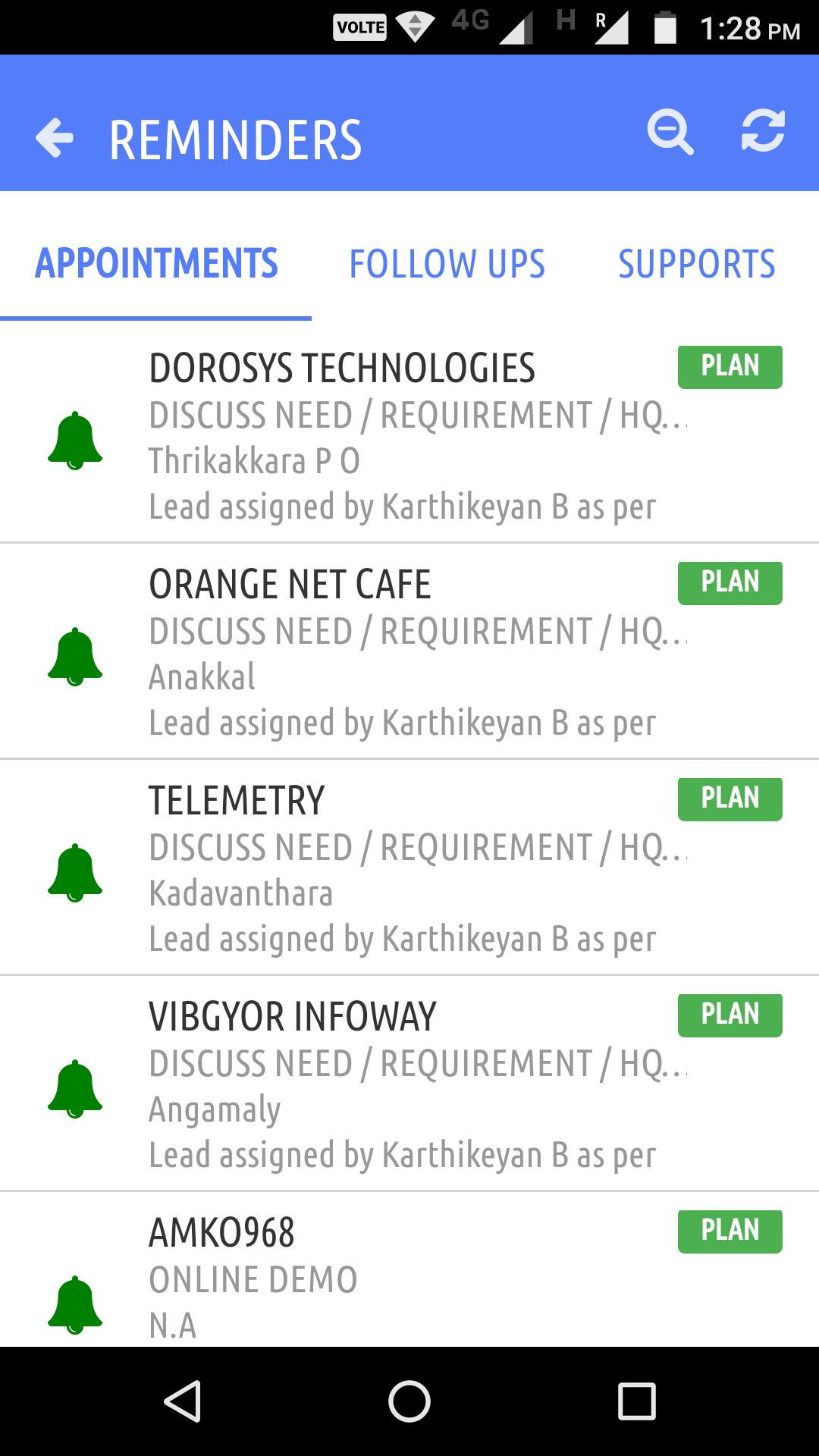Tap the PLAN badge for Vibgyor Infoway
This screenshot has width=819, height=1456.
click(730, 1015)
